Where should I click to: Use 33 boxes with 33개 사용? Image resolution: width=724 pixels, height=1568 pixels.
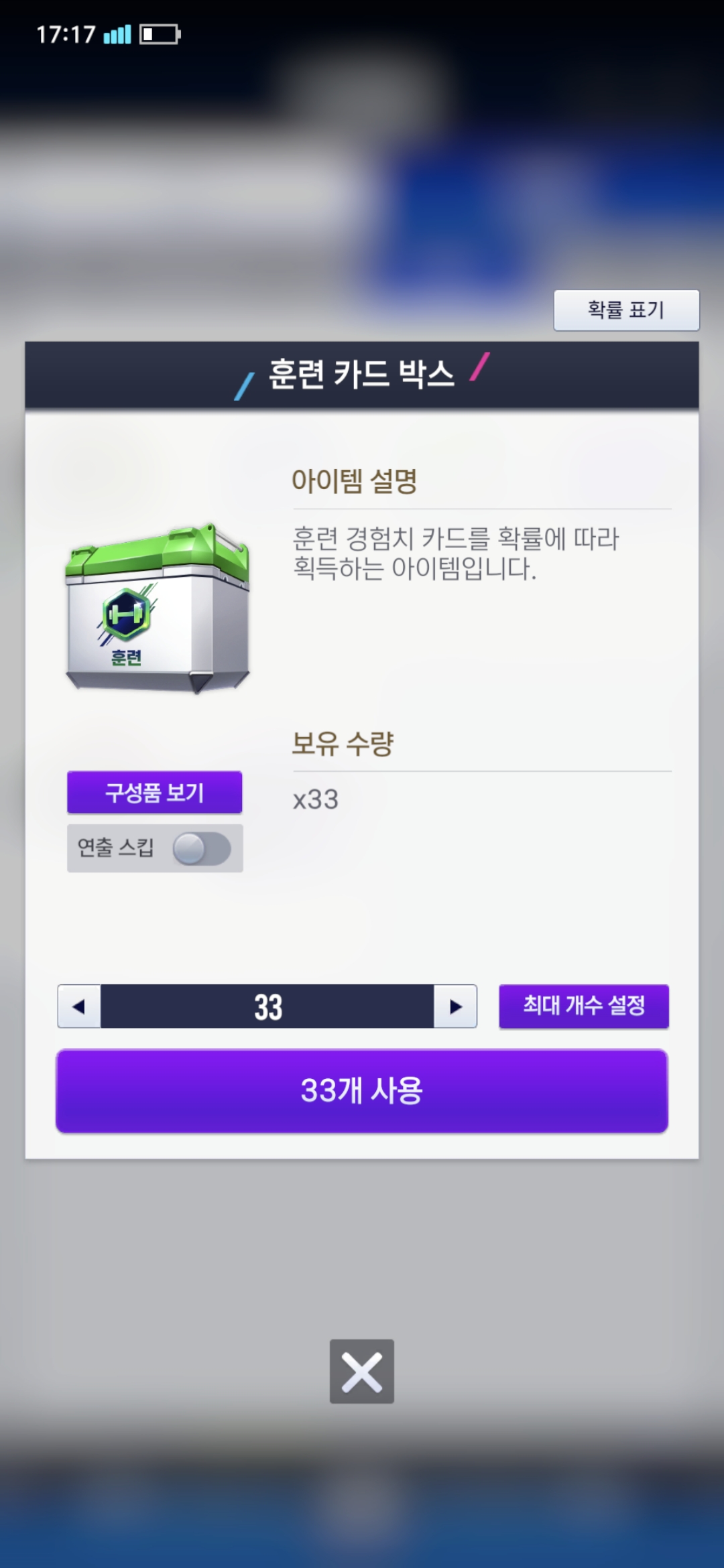(x=362, y=1091)
